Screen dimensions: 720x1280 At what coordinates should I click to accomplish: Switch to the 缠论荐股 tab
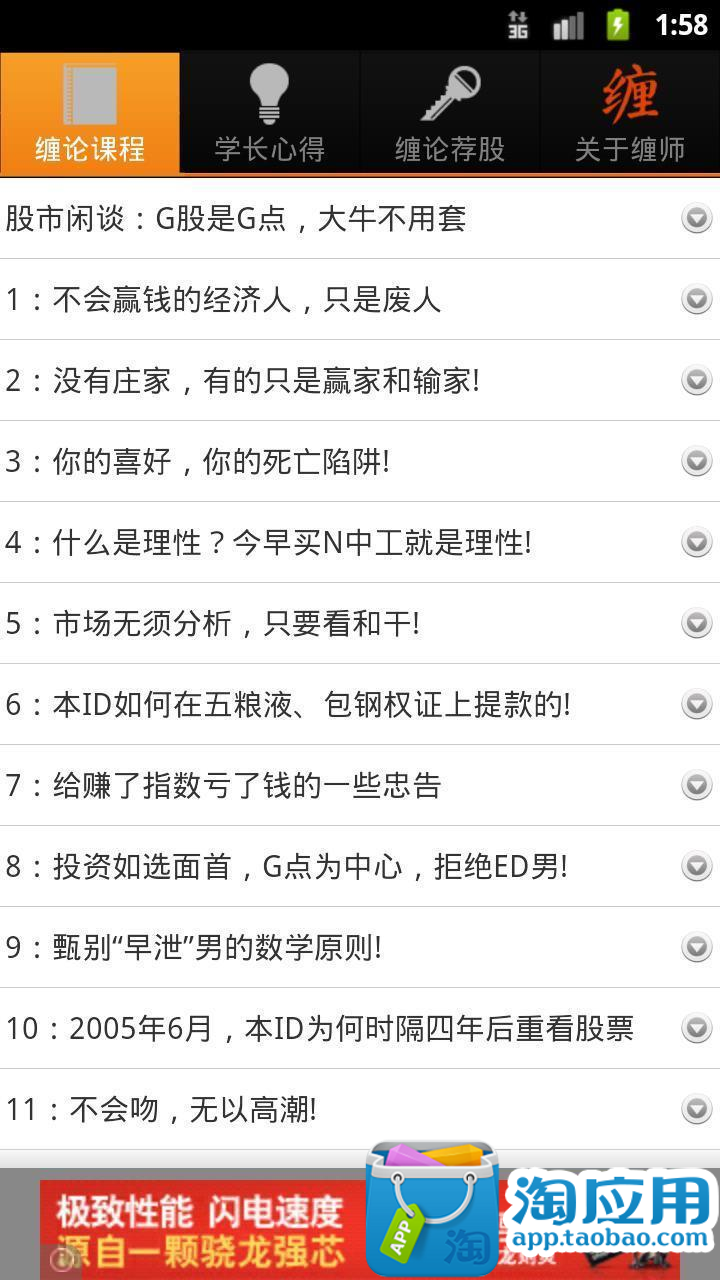pyautogui.click(x=450, y=113)
